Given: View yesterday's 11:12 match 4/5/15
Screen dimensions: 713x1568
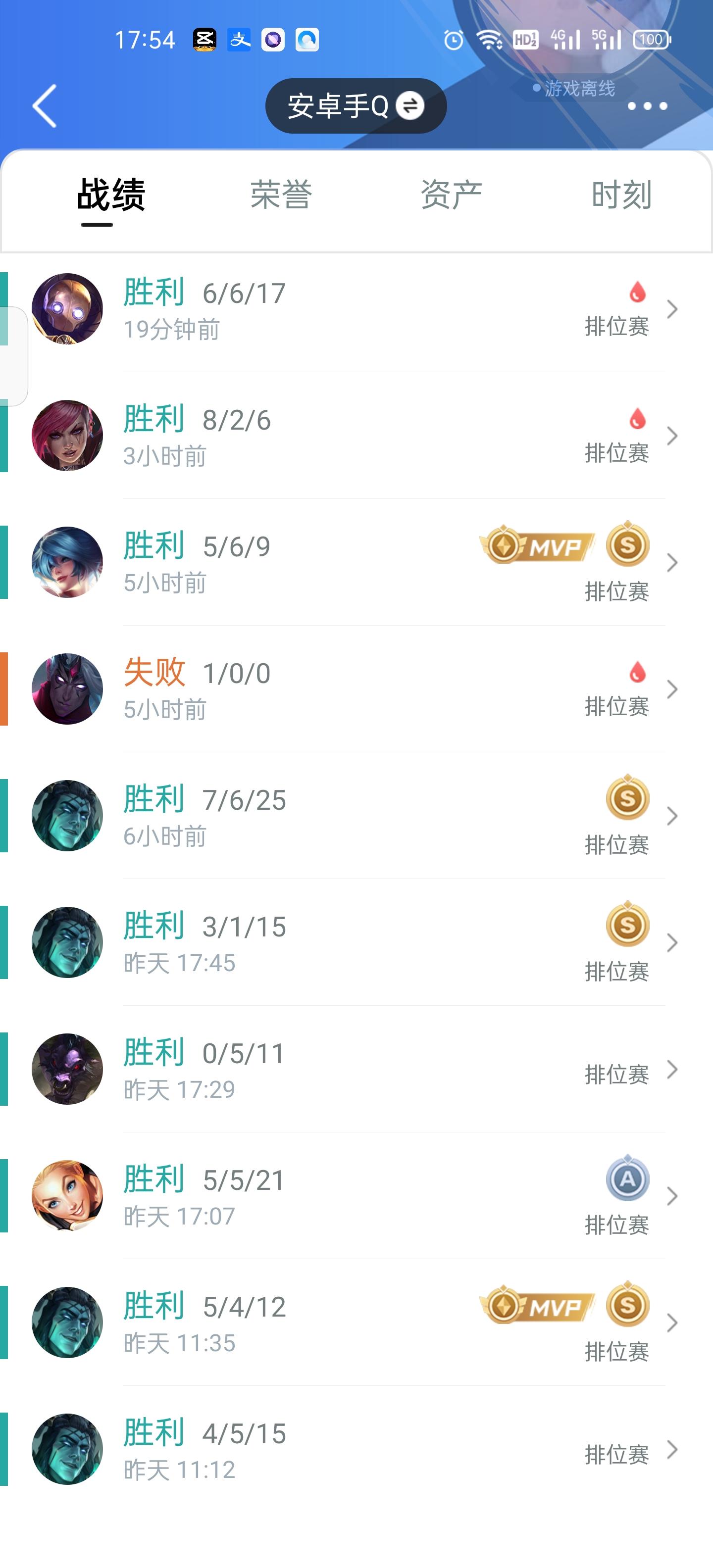Looking at the screenshot, I should pos(365,1449).
